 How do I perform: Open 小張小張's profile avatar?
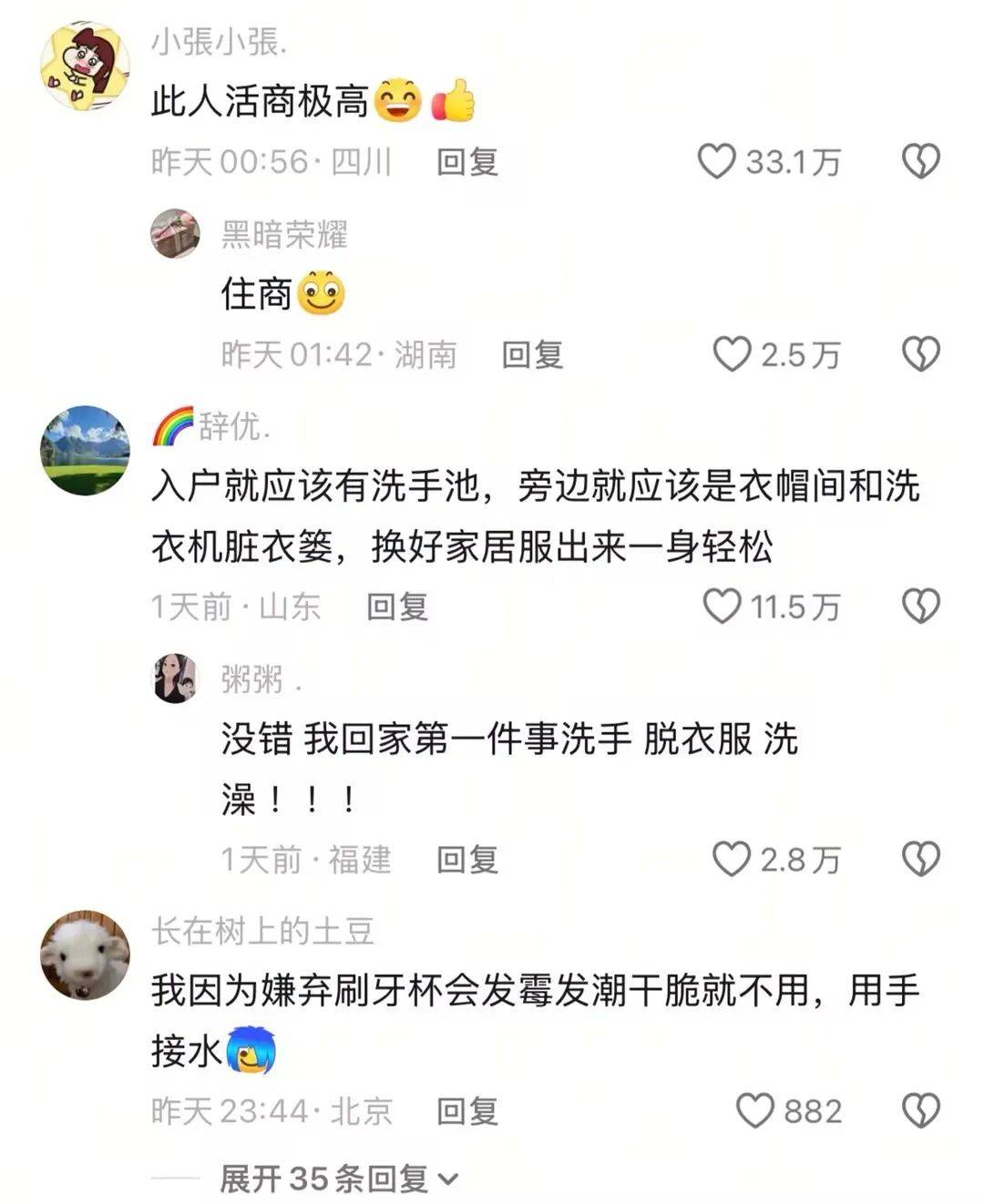pos(85,67)
